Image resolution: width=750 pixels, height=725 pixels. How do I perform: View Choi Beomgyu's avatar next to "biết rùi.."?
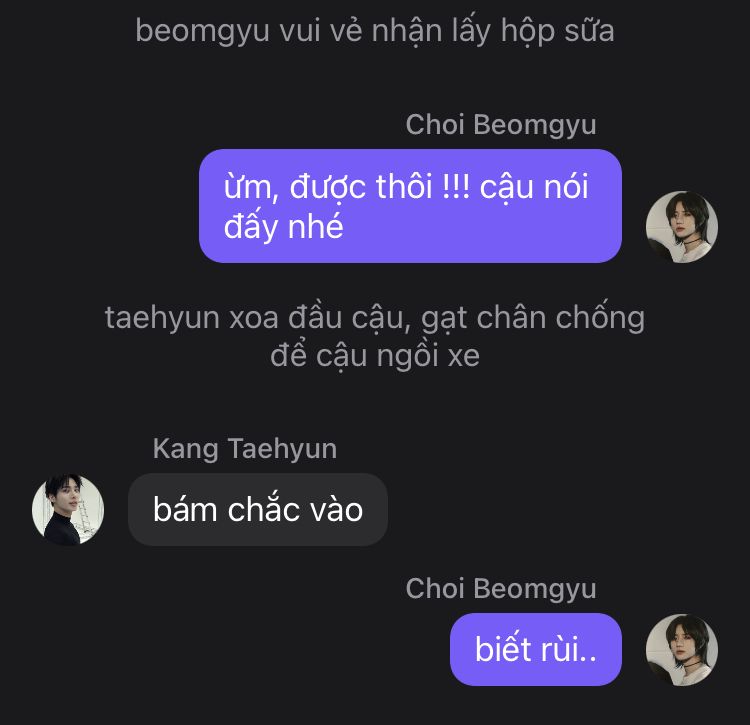(x=682, y=650)
